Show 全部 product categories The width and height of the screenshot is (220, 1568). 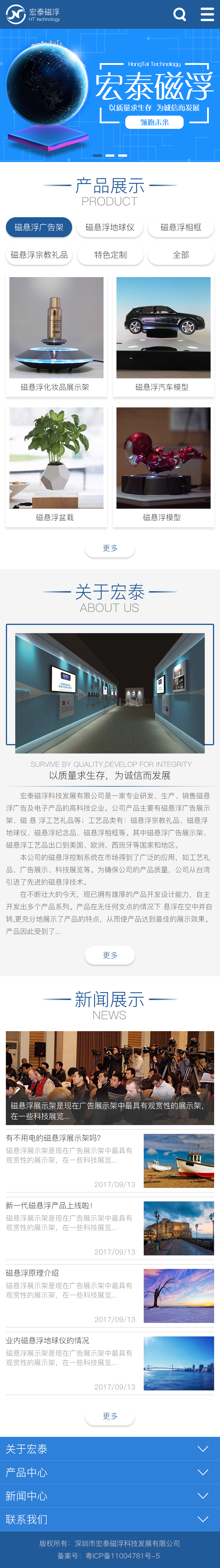click(180, 255)
